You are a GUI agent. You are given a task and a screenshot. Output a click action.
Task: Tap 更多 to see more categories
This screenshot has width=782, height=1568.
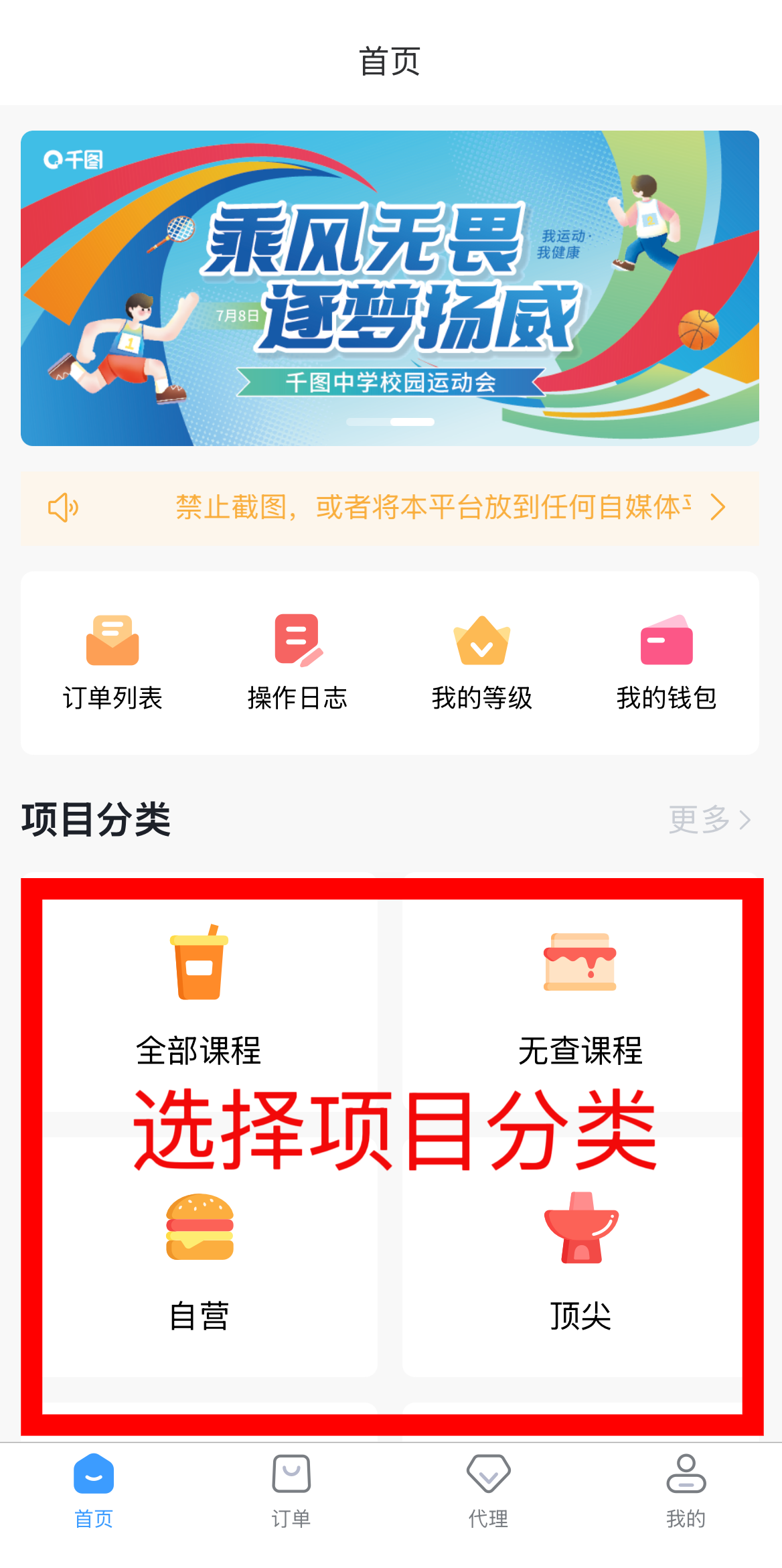click(709, 819)
